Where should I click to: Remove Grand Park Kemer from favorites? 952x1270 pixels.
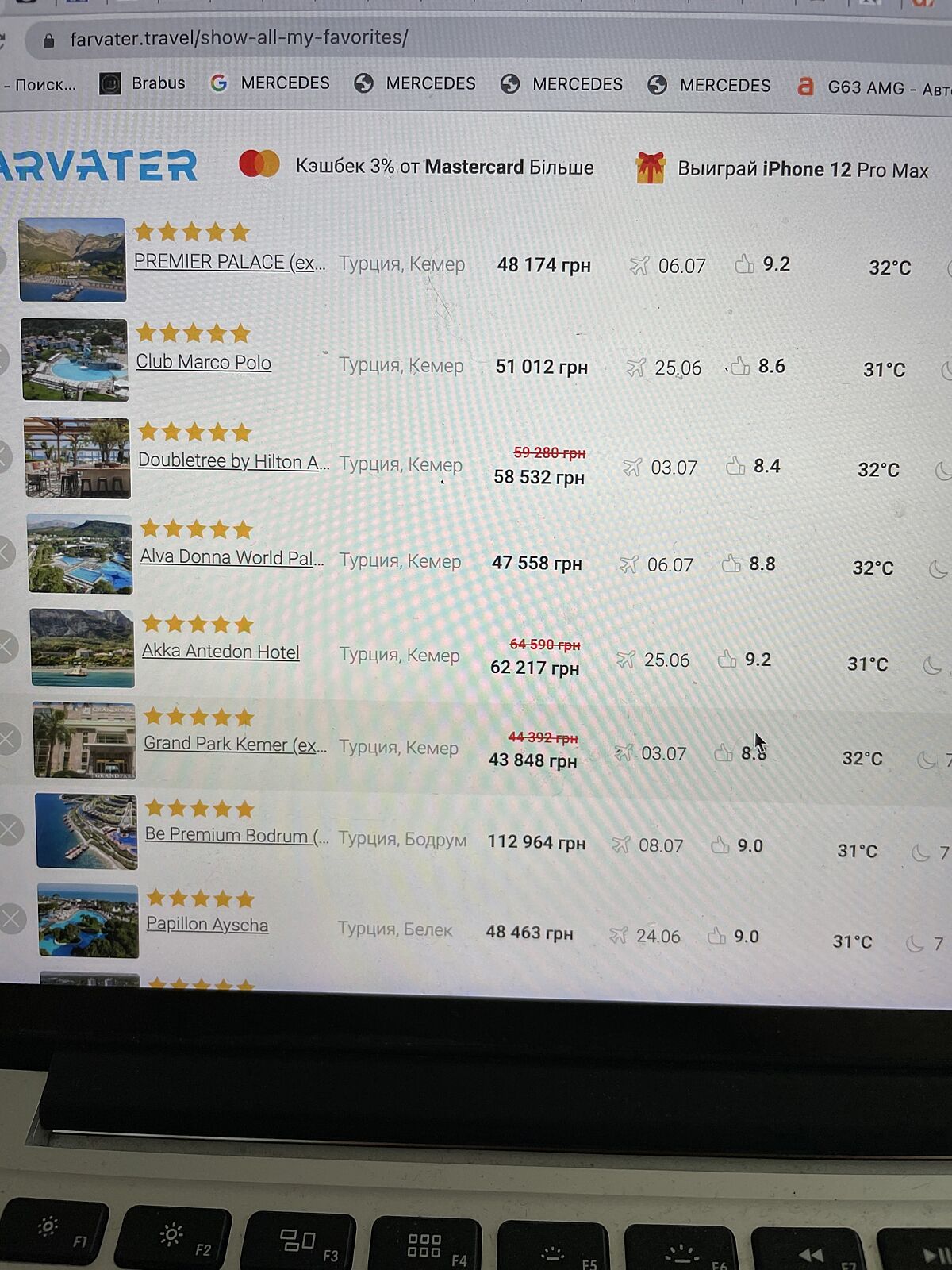point(9,739)
